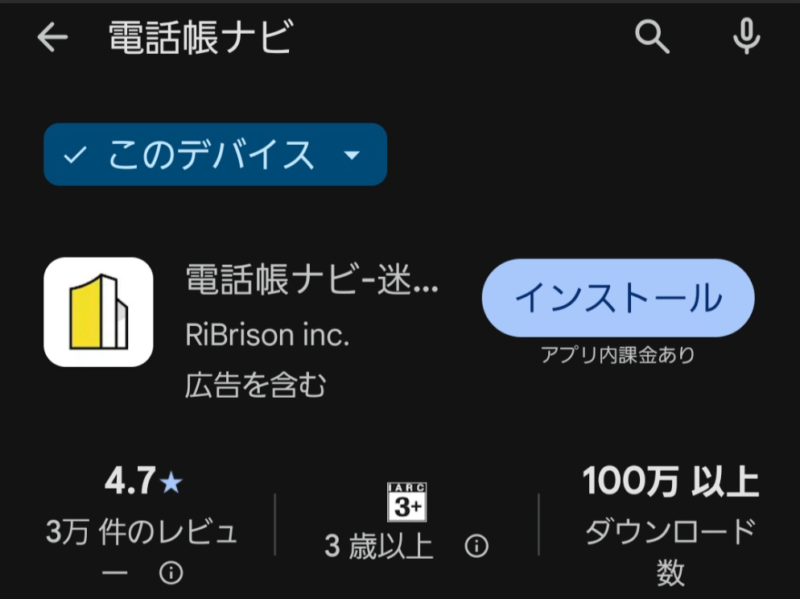Screen dimensions: 800x599
Task: Start voice search with microphone
Action: (x=745, y=38)
